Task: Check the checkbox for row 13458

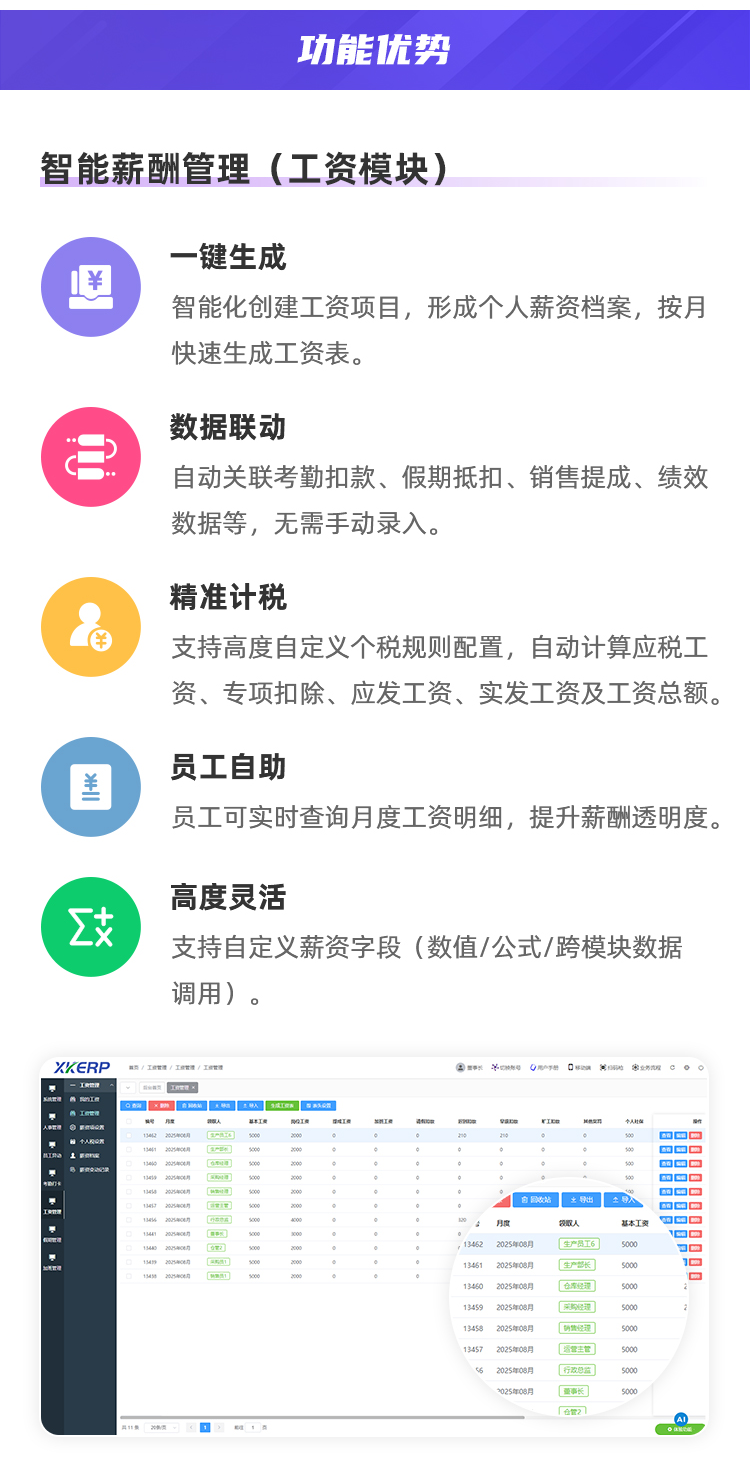Action: [x=128, y=1192]
